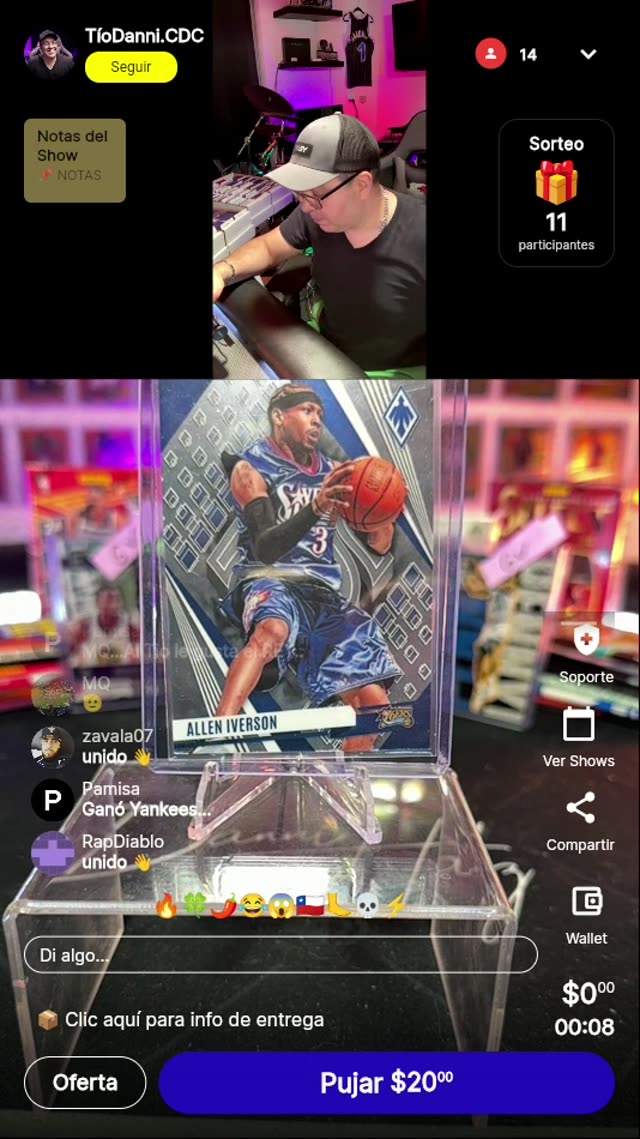Open Ver Shows calendar
This screenshot has width=640, height=1139.
click(x=578, y=737)
